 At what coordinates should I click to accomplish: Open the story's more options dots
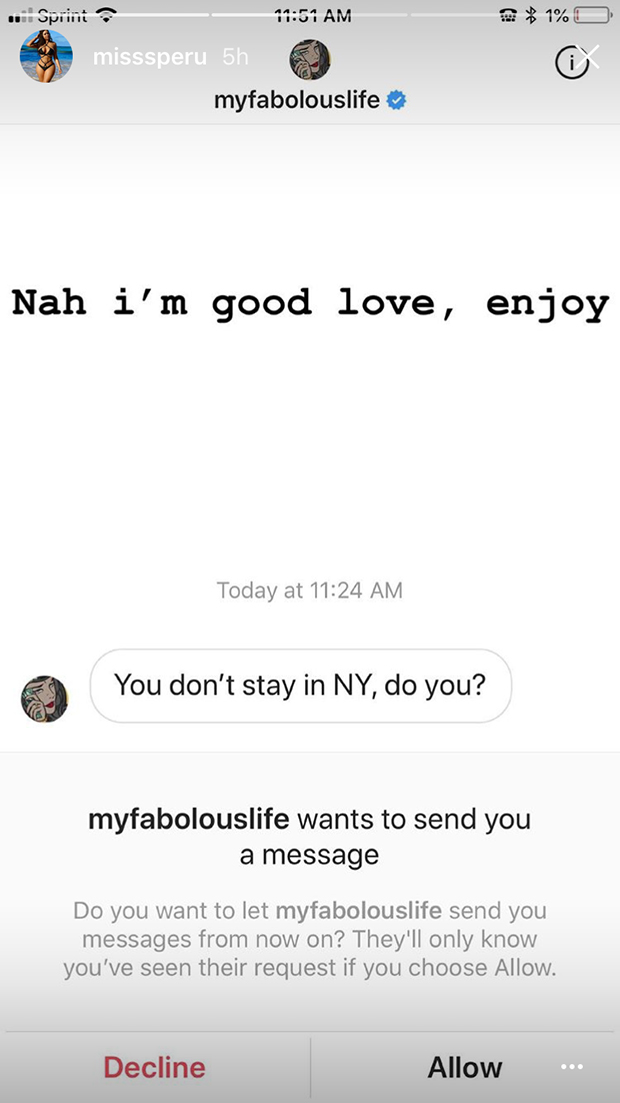click(x=571, y=1067)
